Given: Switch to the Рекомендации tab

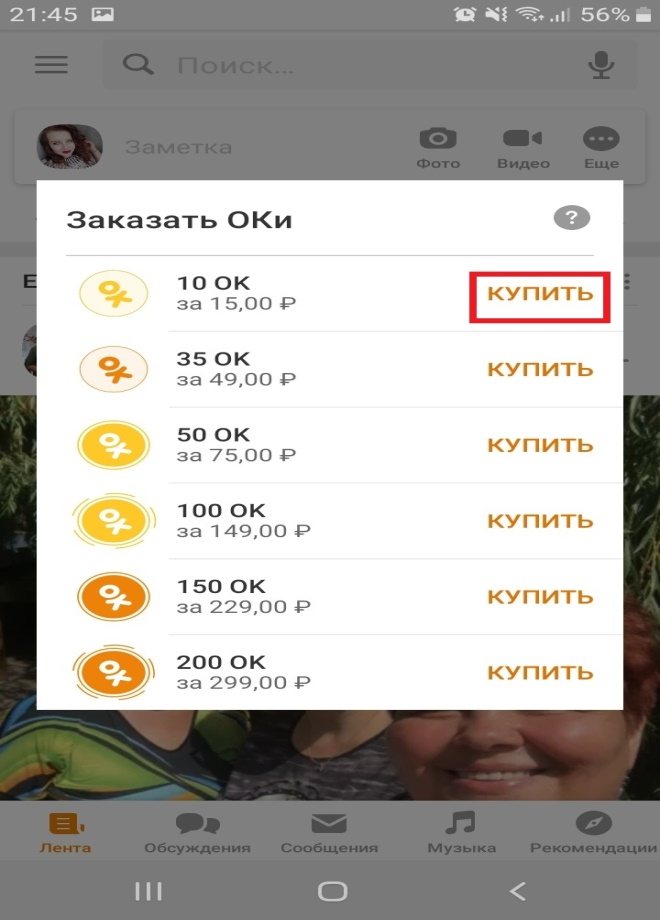Looking at the screenshot, I should (593, 832).
